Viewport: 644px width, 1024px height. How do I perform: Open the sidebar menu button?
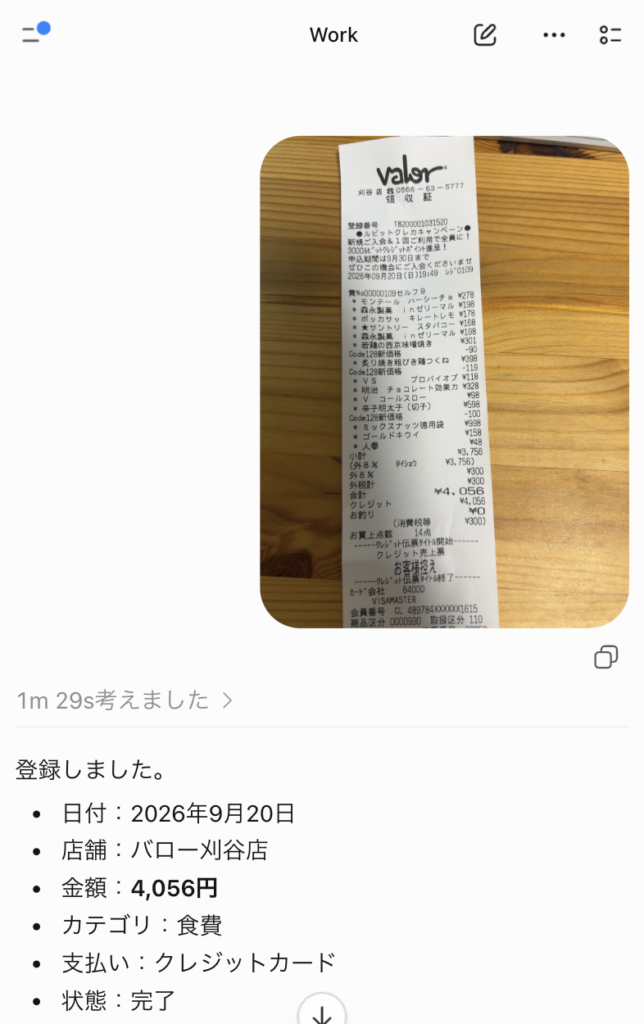35,33
